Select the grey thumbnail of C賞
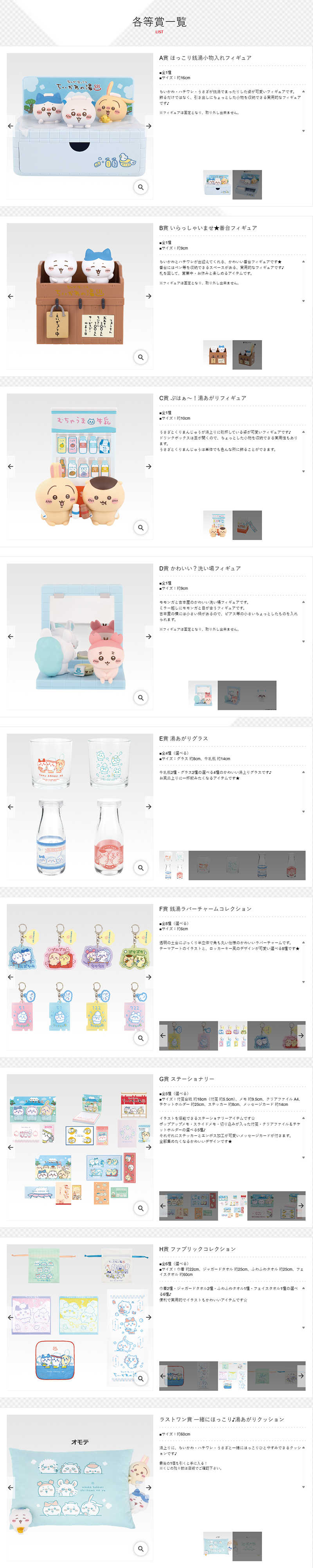Viewport: 313px width, 1568px height. (247, 525)
